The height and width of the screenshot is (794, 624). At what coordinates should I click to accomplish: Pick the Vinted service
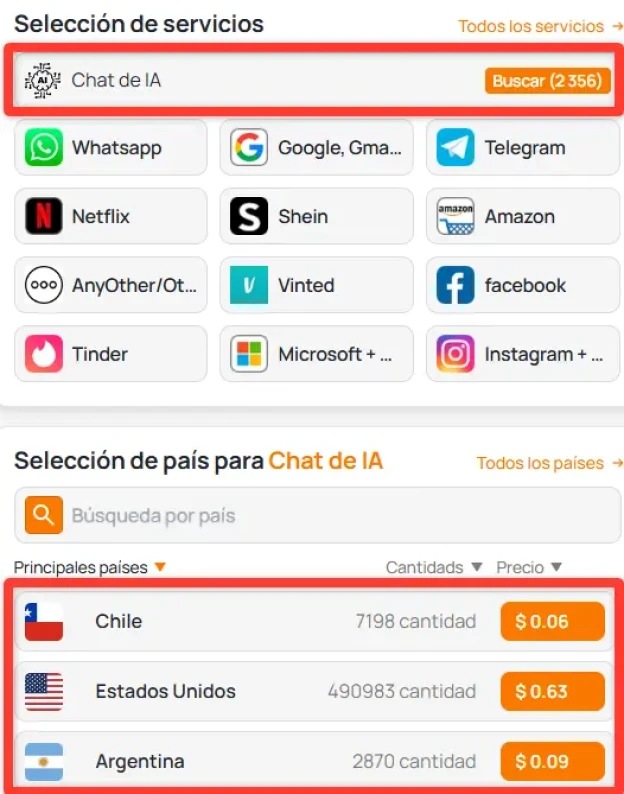click(316, 285)
